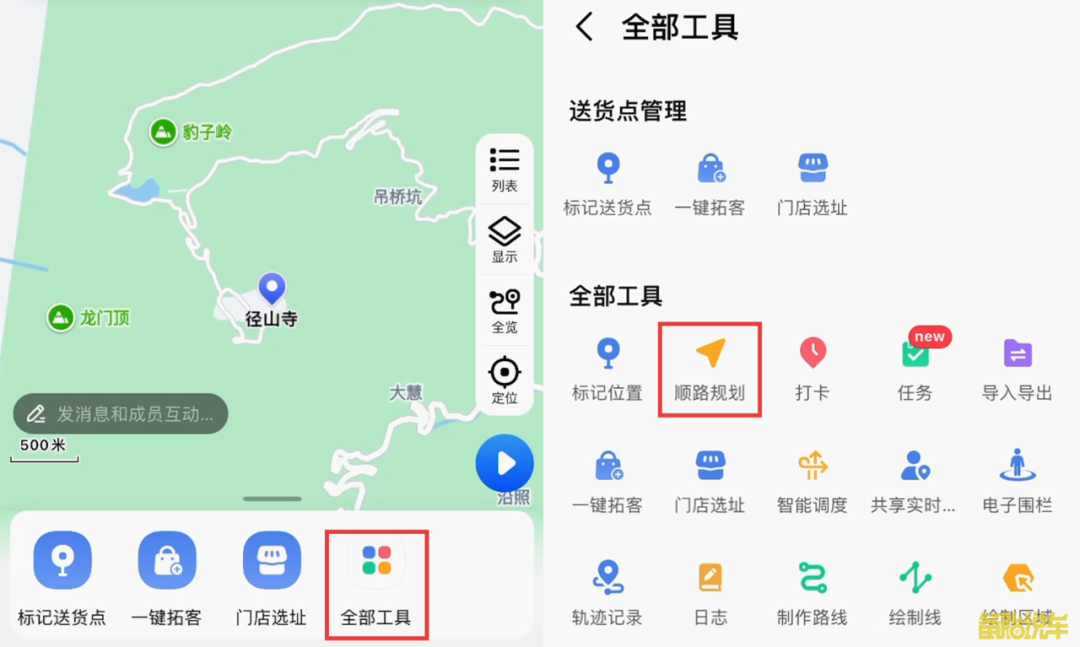1080x647 pixels.
Task: Open 智能调度 smart dispatch
Action: (812, 480)
